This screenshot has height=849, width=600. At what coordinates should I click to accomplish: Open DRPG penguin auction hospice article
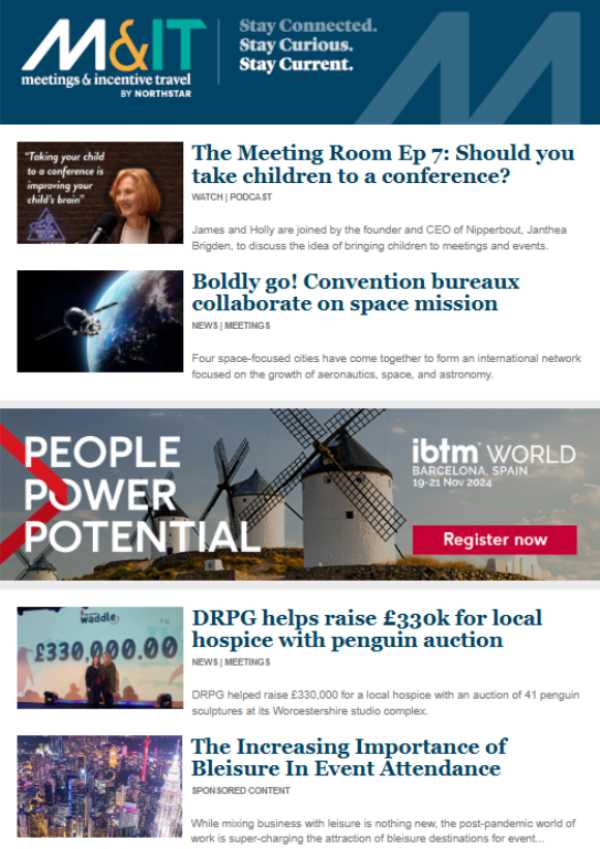point(366,629)
